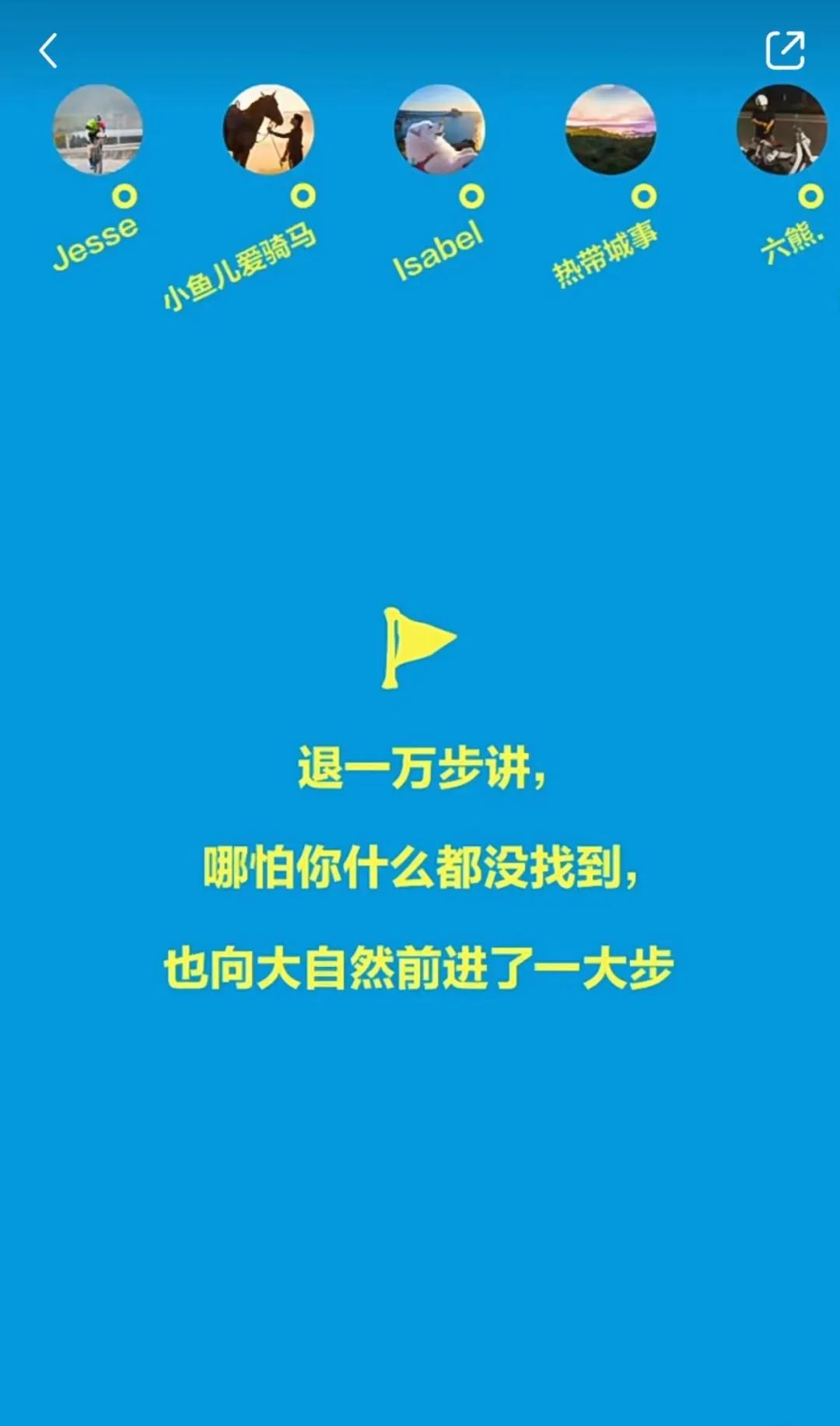Share this page using the top-right icon
Viewport: 840px width, 1426px height.
tap(784, 51)
